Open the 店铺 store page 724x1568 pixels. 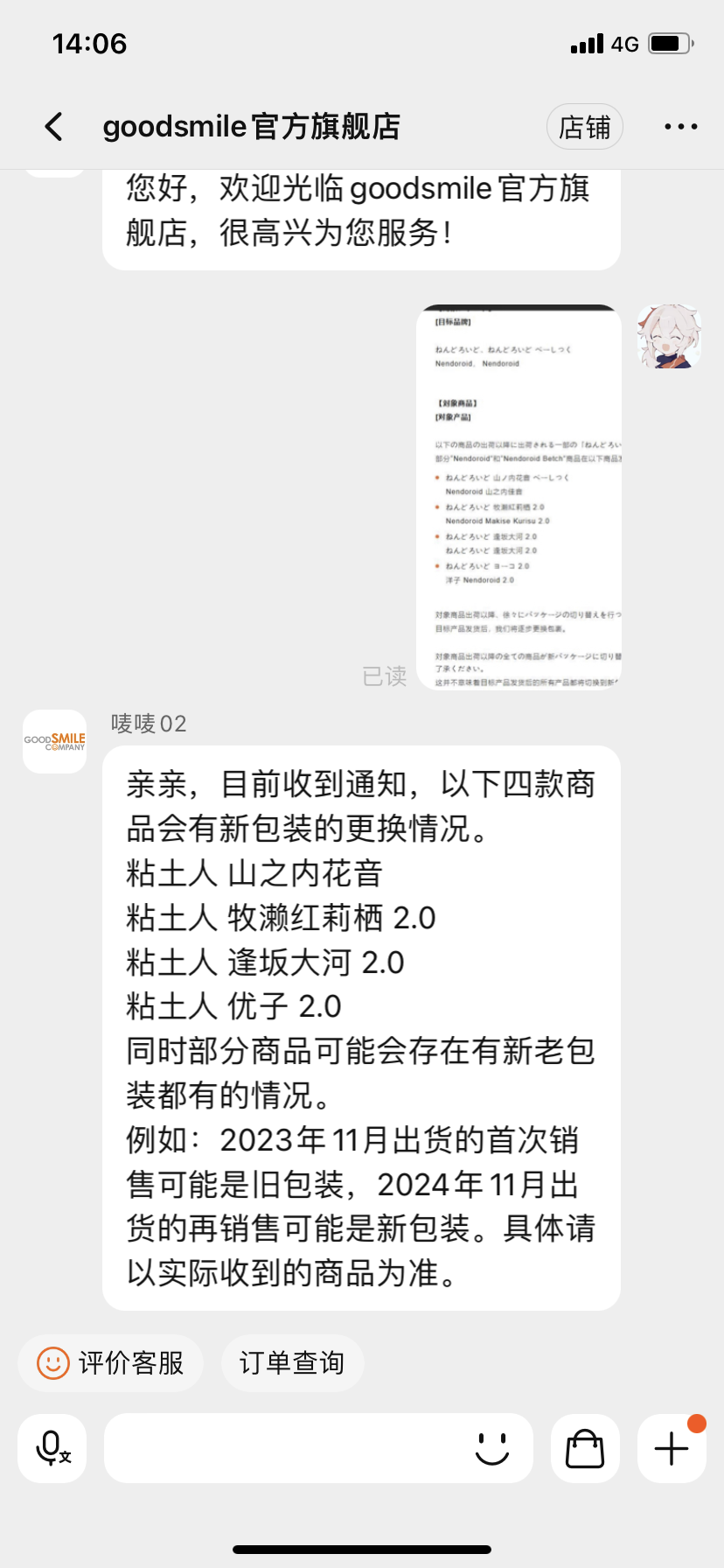pyautogui.click(x=584, y=127)
